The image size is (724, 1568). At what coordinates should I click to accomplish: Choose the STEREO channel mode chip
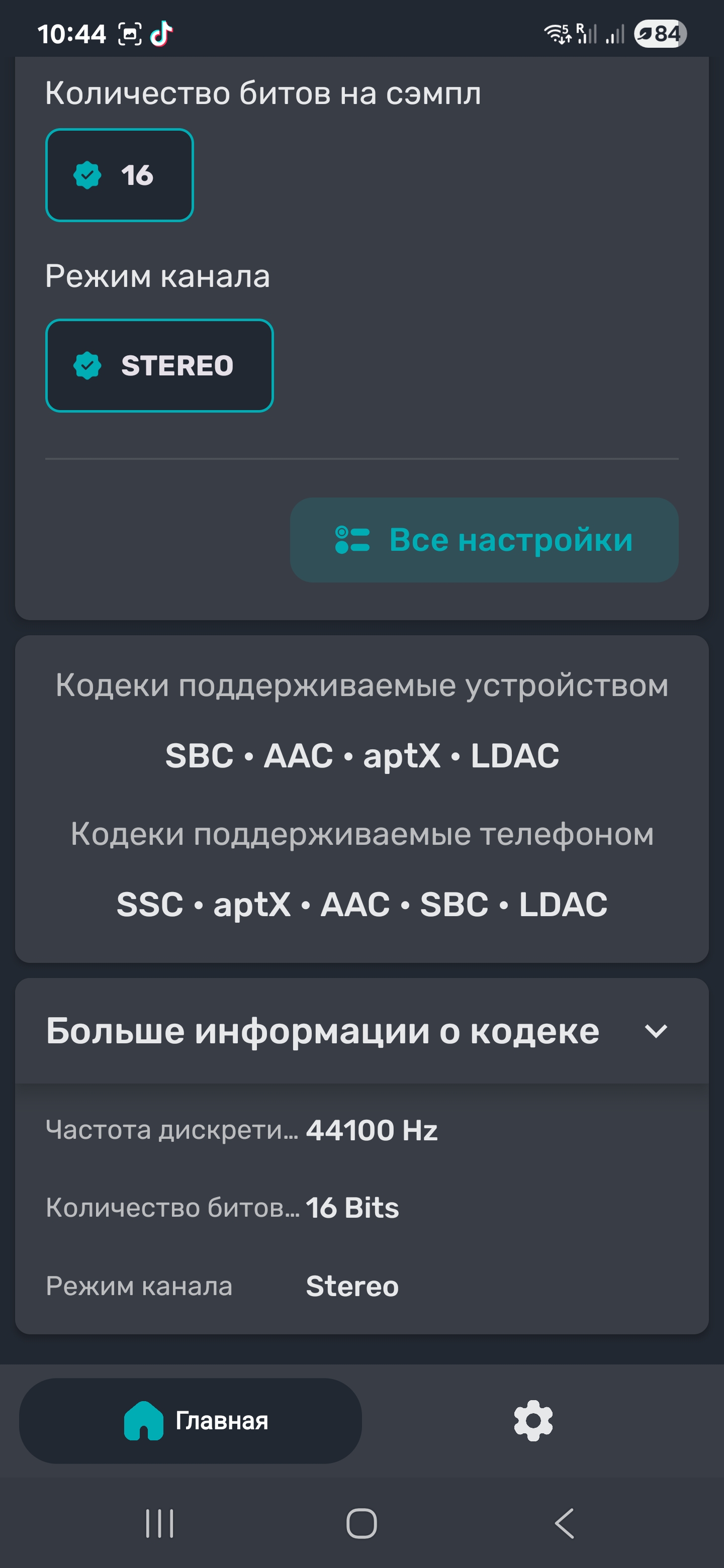click(x=159, y=365)
